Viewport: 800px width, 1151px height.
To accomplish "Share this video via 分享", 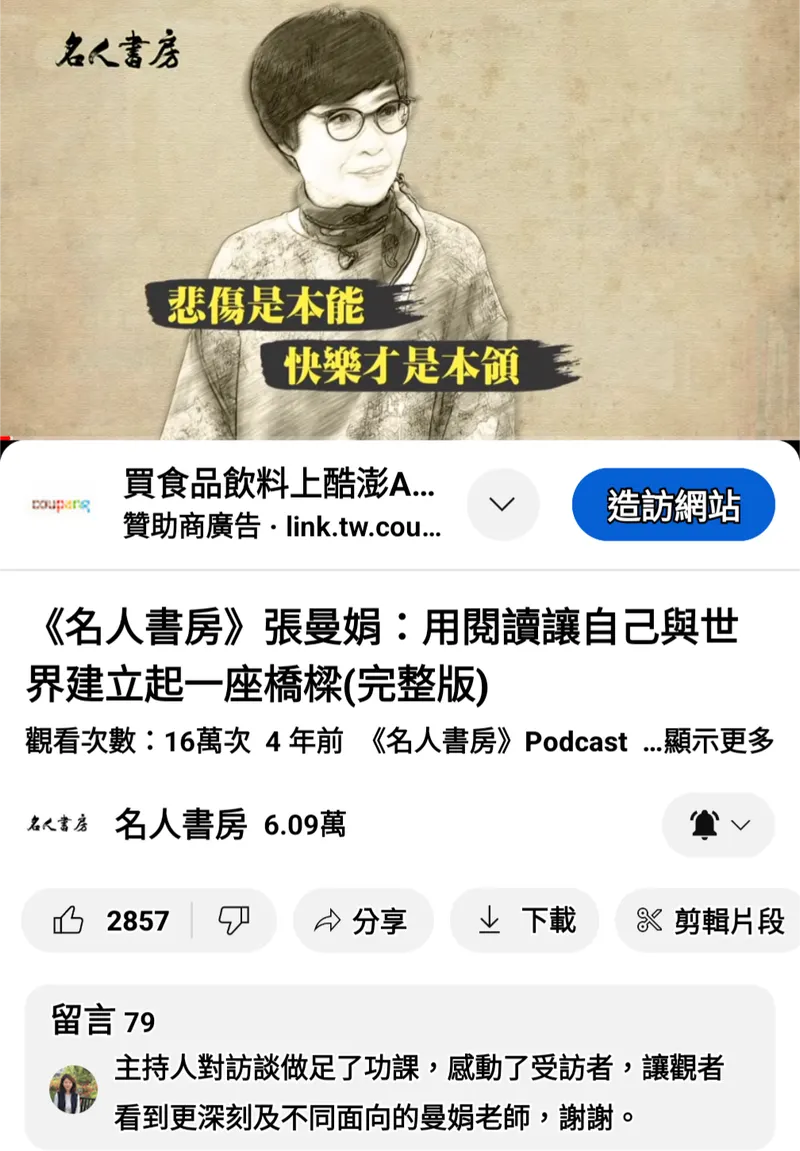I will pos(362,920).
